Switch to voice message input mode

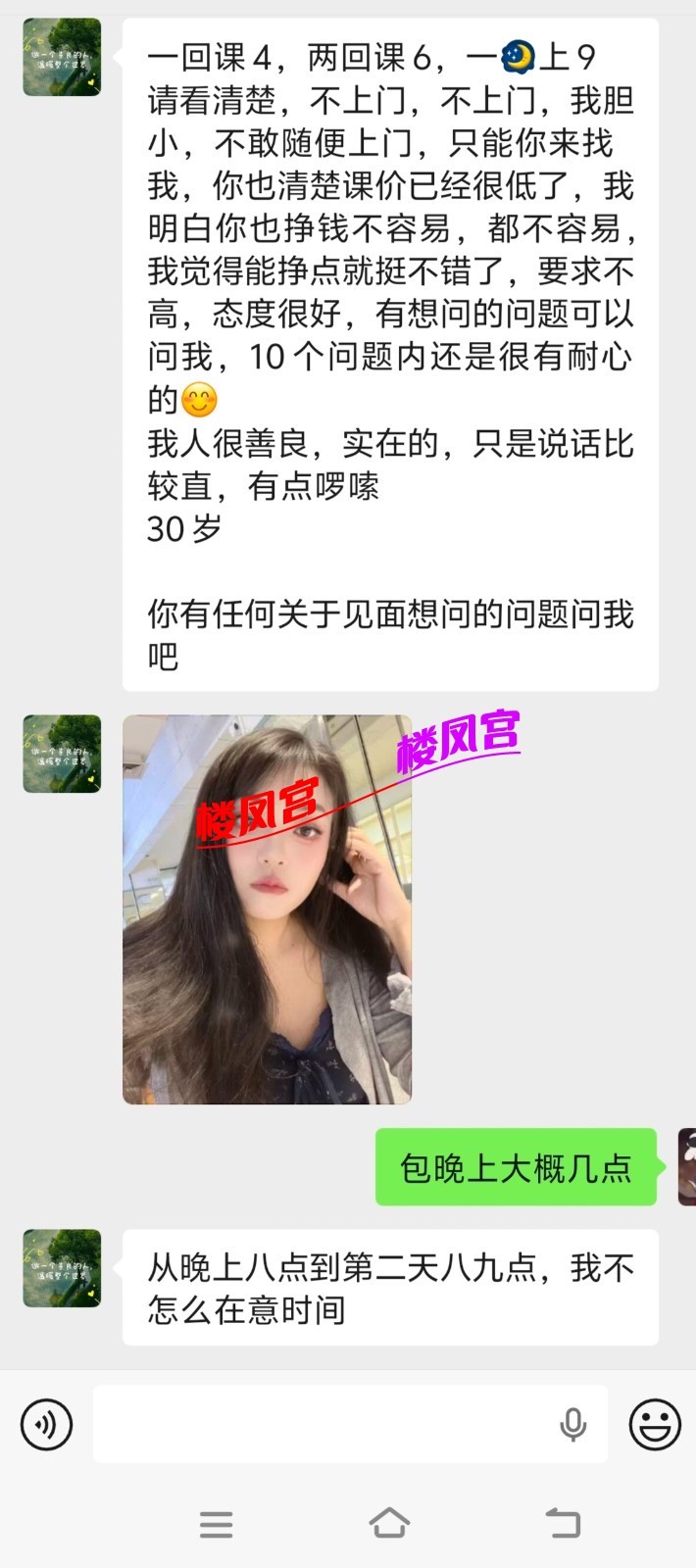46,1424
